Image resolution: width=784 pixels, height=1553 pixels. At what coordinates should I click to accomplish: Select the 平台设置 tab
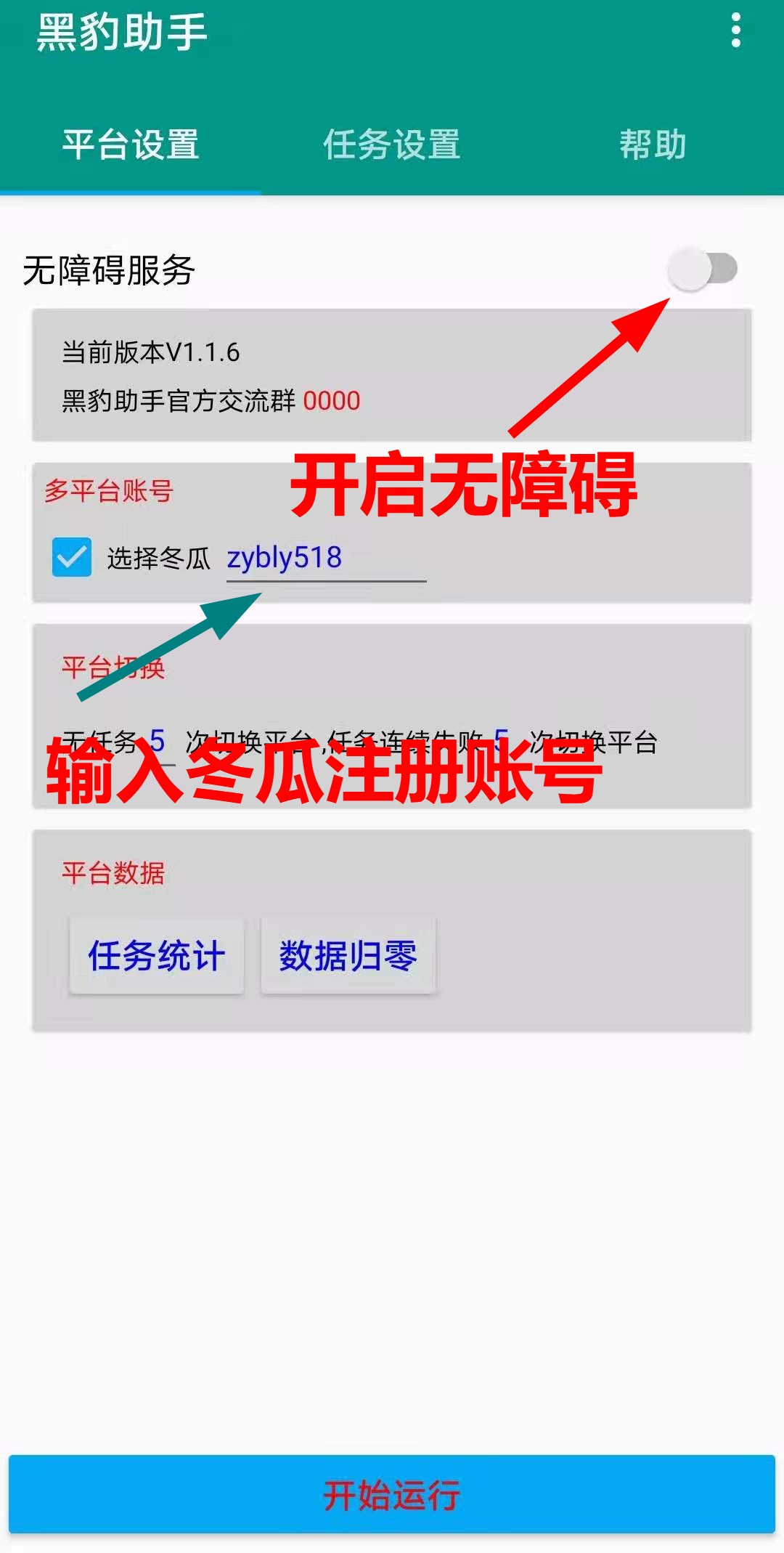coord(131,145)
